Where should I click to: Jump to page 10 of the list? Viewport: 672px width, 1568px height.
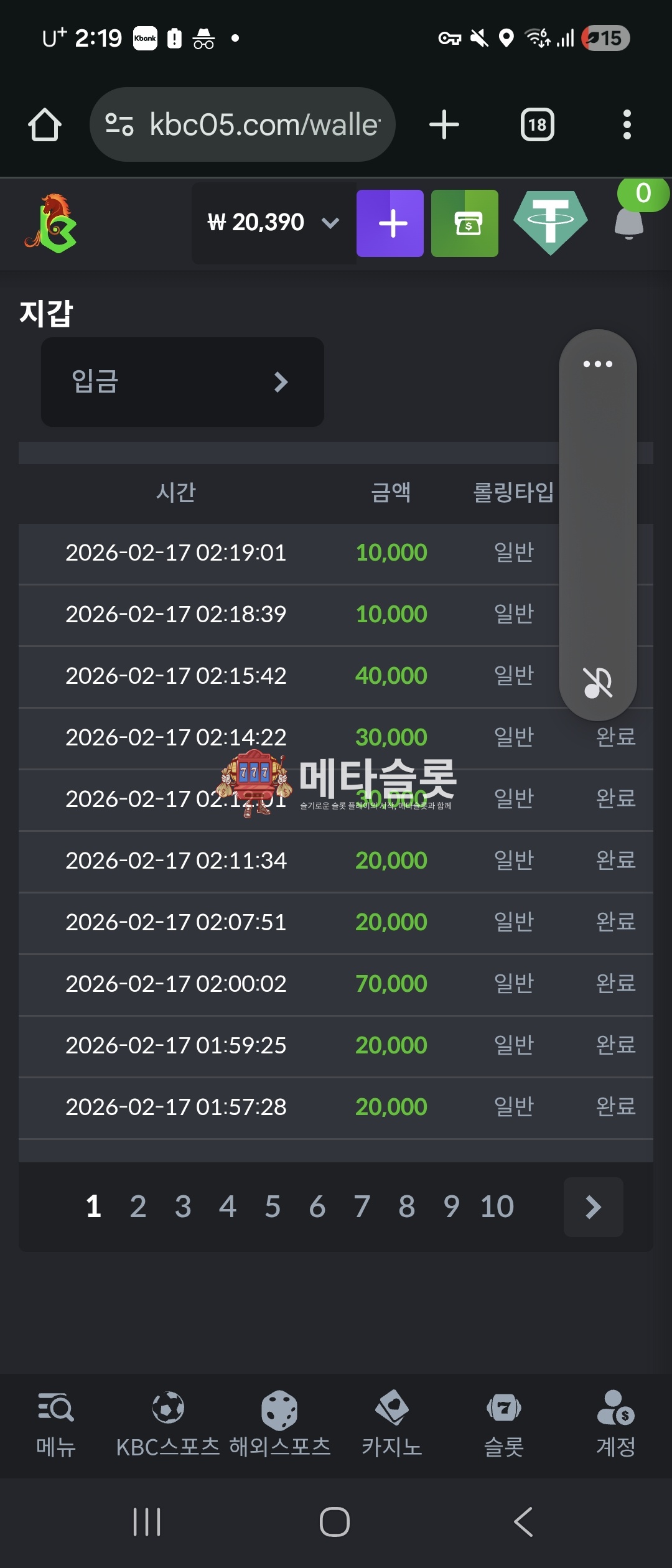(497, 1206)
